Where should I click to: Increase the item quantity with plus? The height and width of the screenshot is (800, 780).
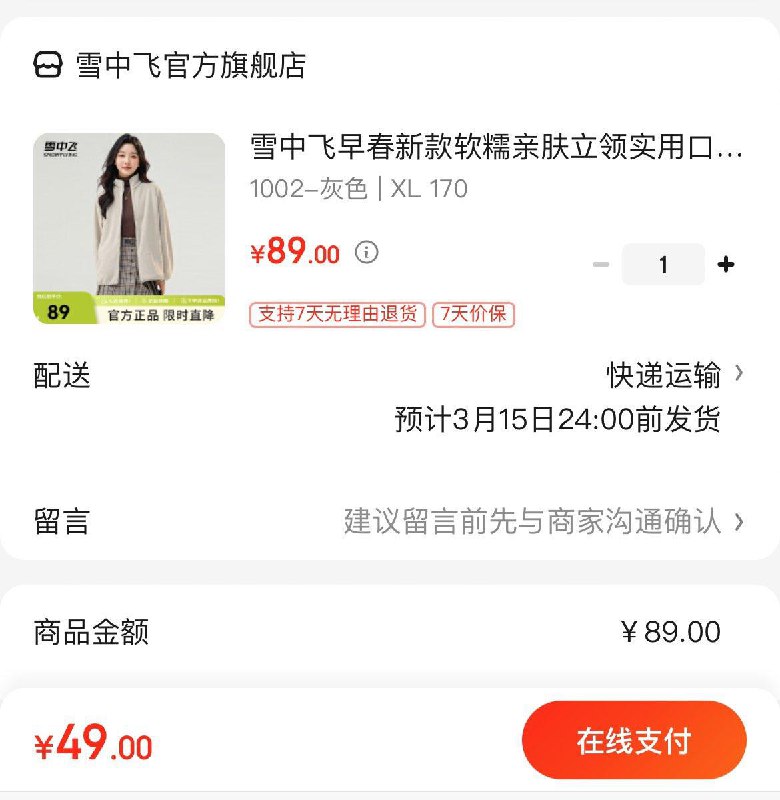pos(726,265)
